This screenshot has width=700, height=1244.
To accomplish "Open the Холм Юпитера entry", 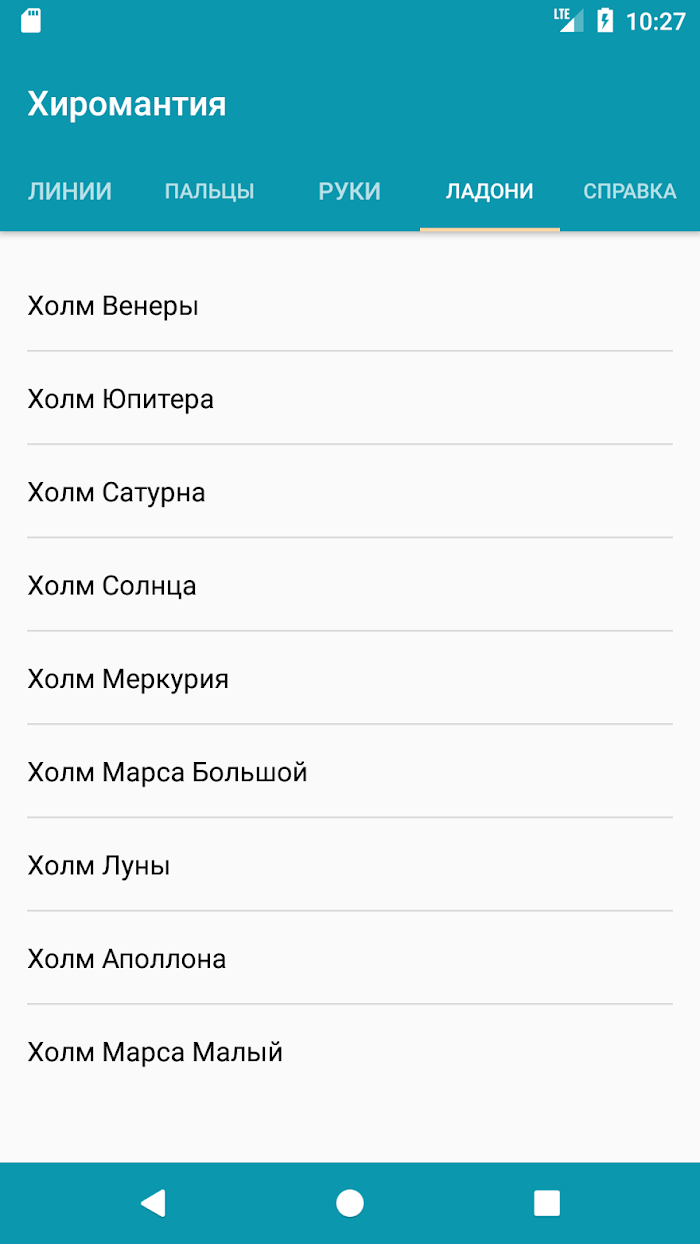I will pyautogui.click(x=350, y=398).
